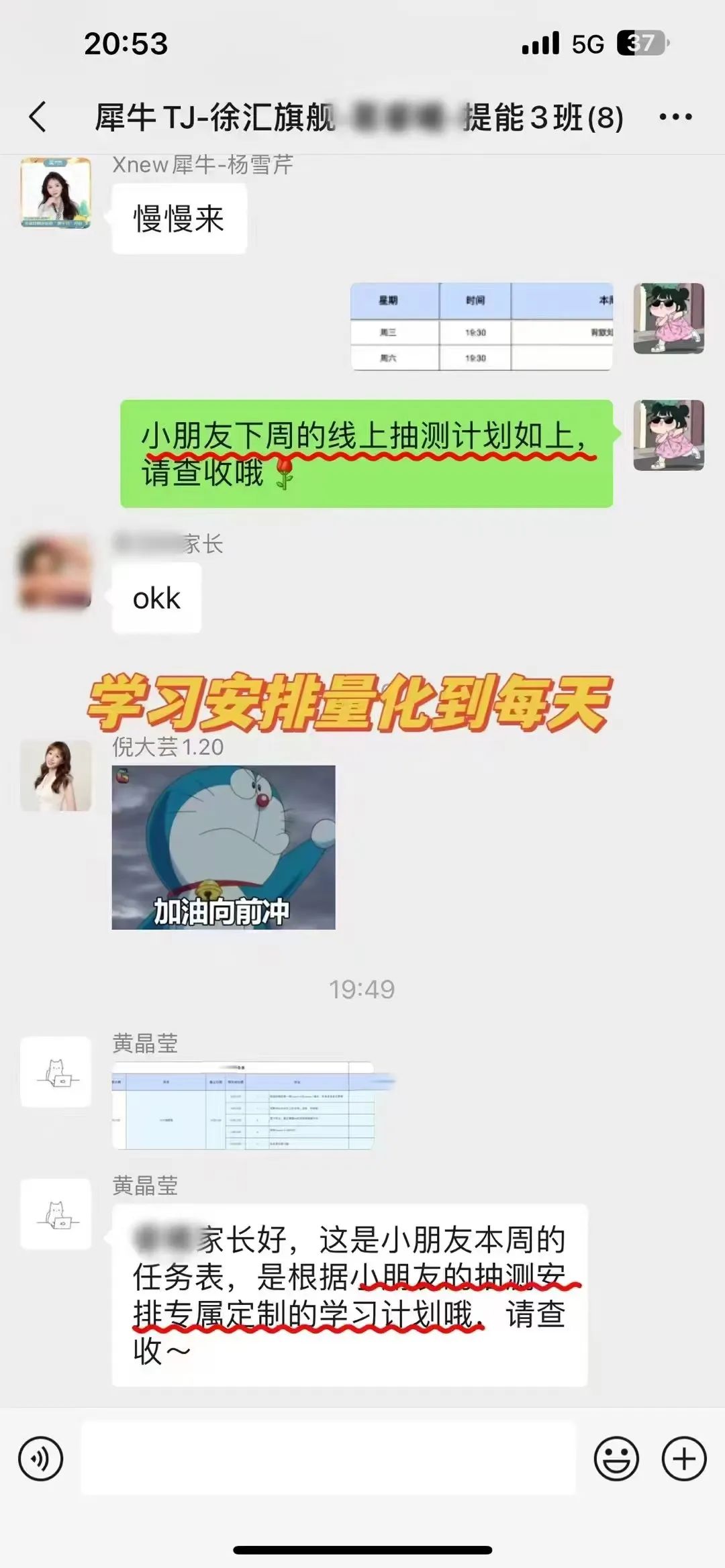Open the 加油向前冲 Doraemon sticker
This screenshot has height=1568, width=725.
[224, 847]
